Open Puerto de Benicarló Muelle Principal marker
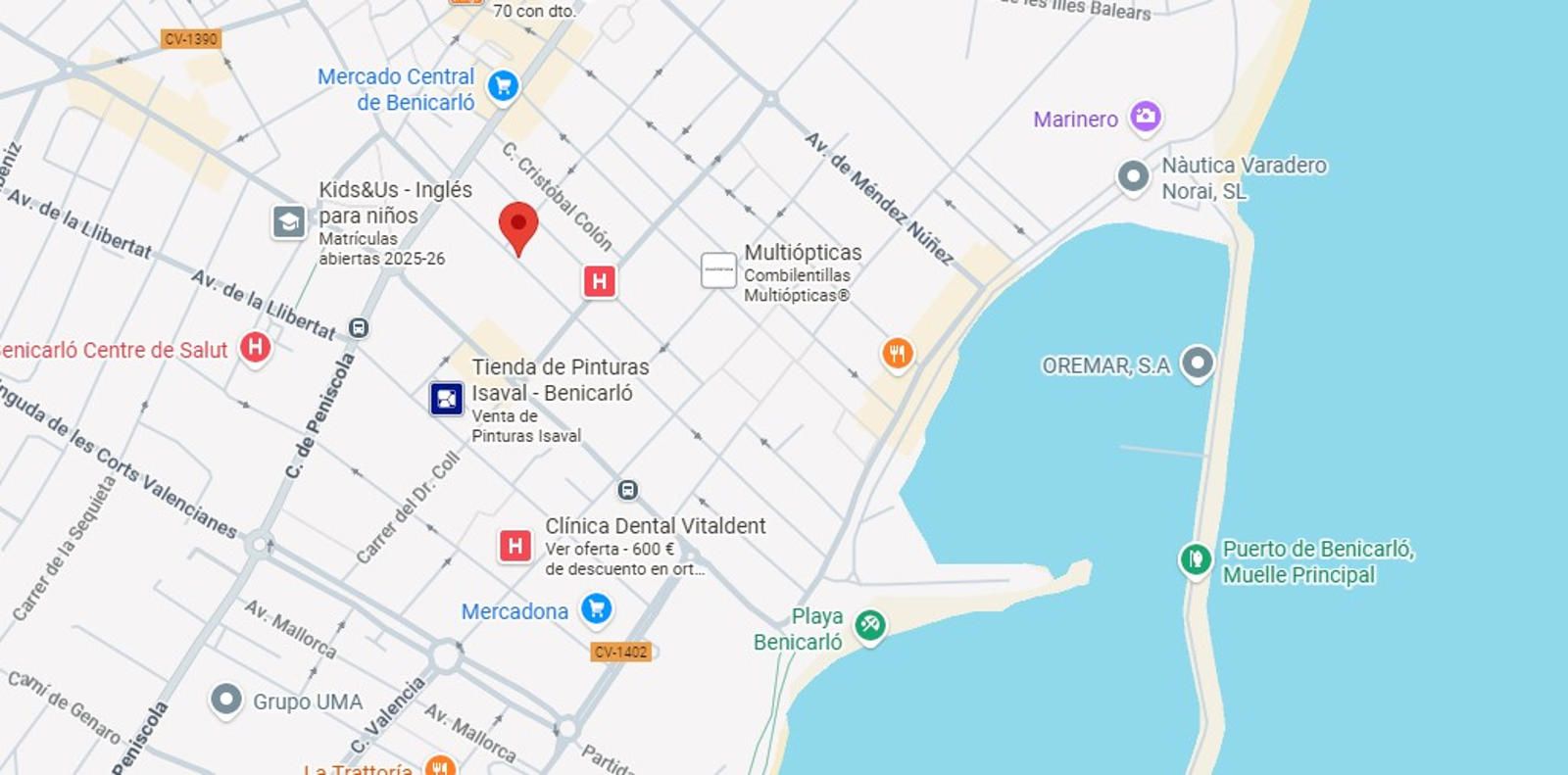 1195,560
